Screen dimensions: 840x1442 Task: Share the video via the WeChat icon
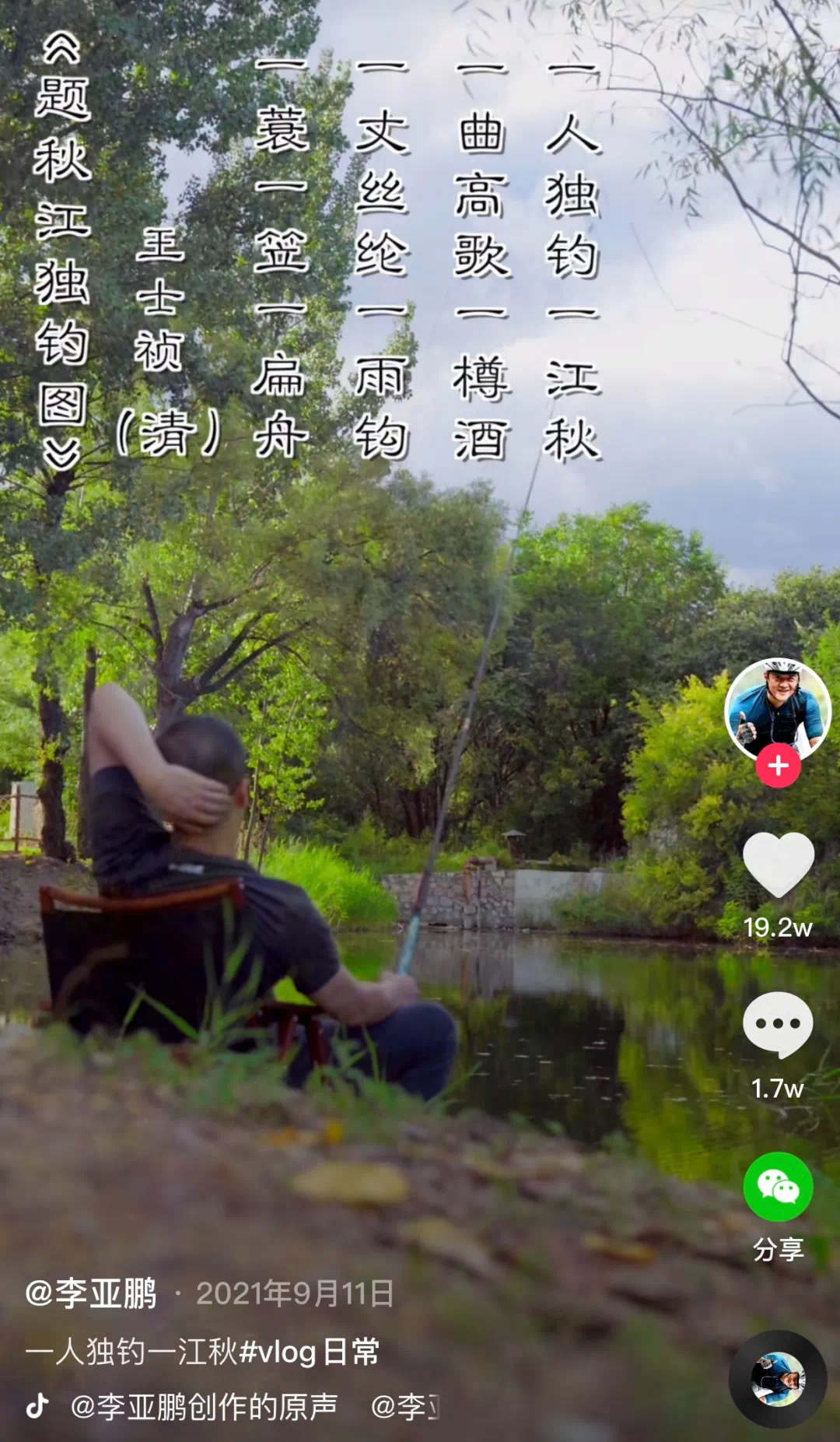(x=778, y=1187)
